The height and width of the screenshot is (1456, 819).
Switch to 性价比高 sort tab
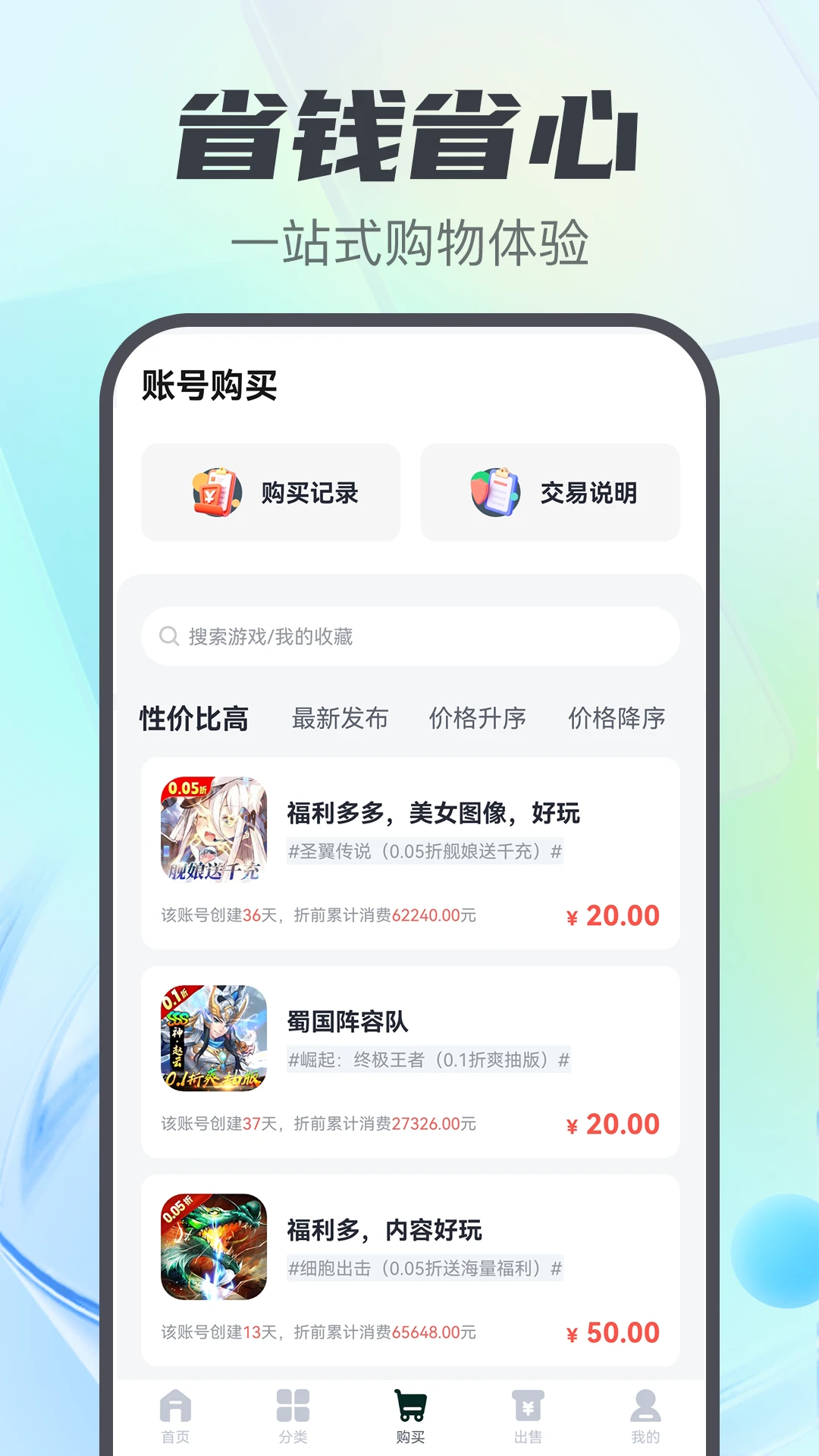pos(196,717)
